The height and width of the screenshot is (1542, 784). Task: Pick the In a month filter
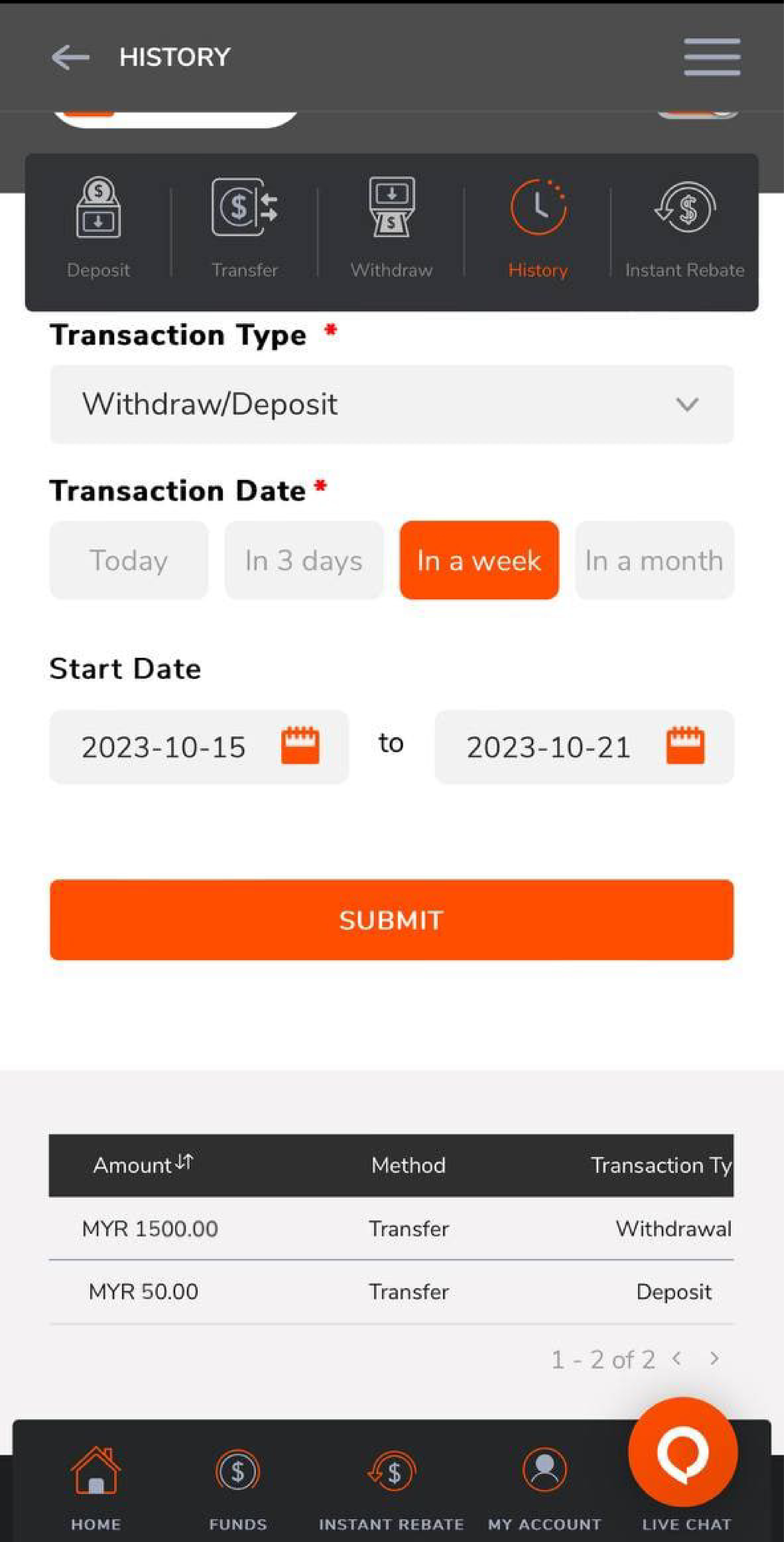pyautogui.click(x=654, y=560)
